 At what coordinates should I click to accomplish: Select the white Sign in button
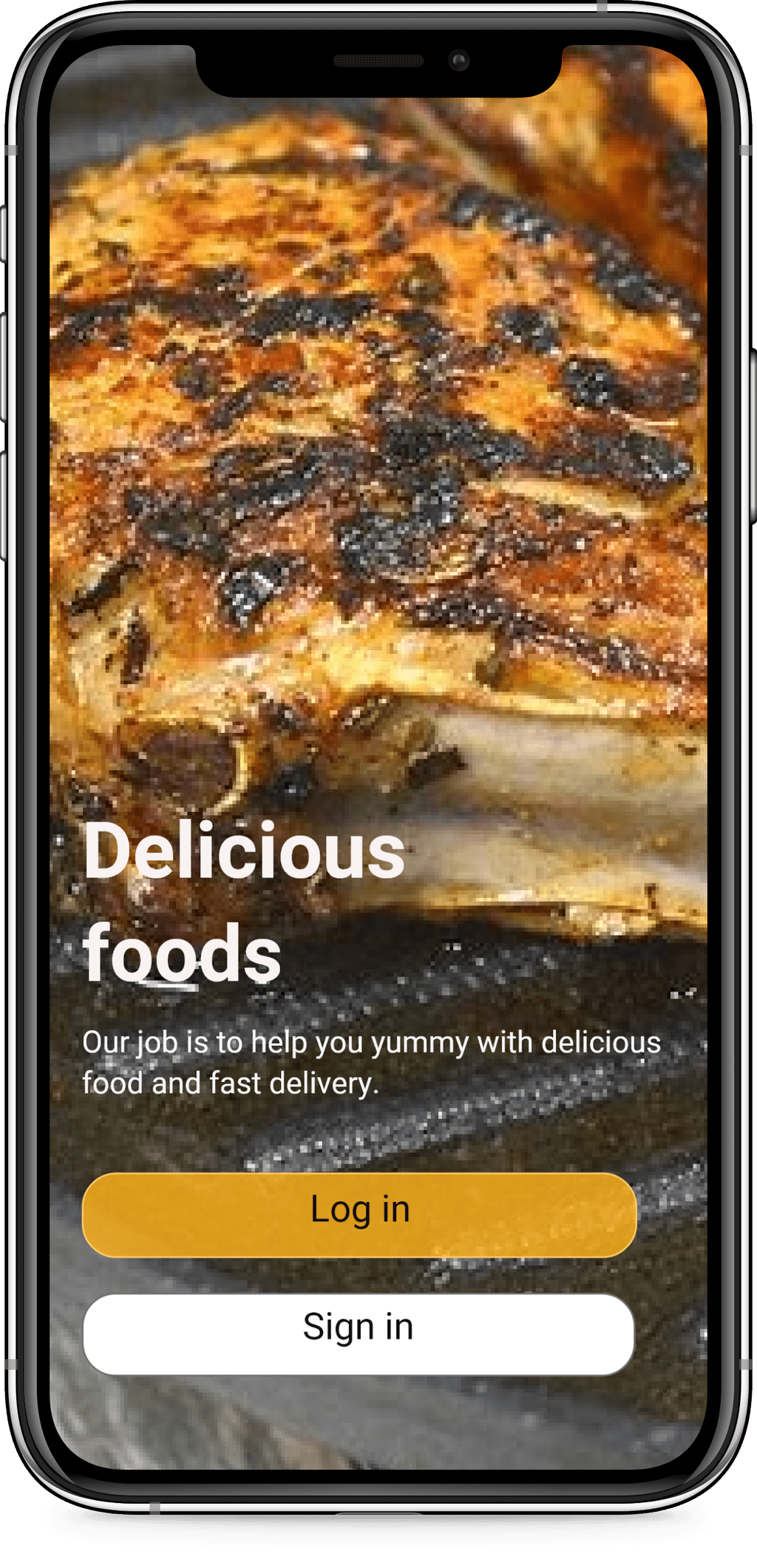[359, 1334]
